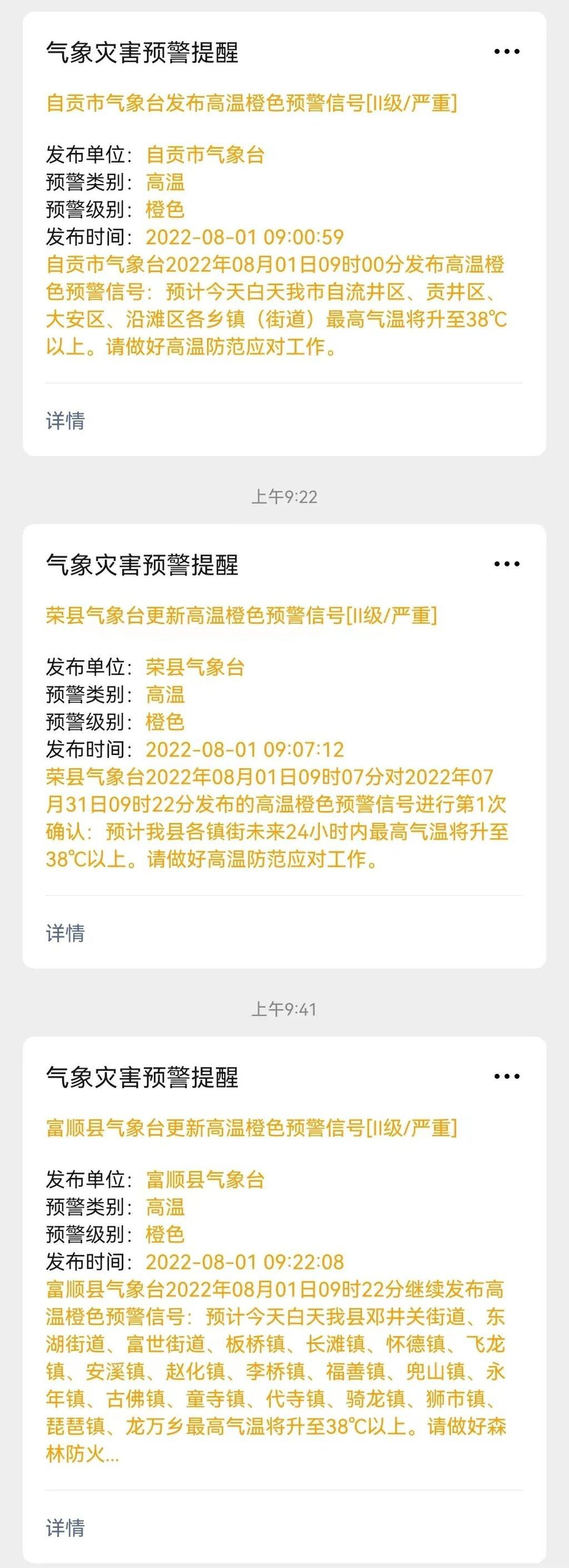Image resolution: width=569 pixels, height=1568 pixels.
Task: Open overflow menu on 富顺县气象台 alert card
Action: [506, 1076]
